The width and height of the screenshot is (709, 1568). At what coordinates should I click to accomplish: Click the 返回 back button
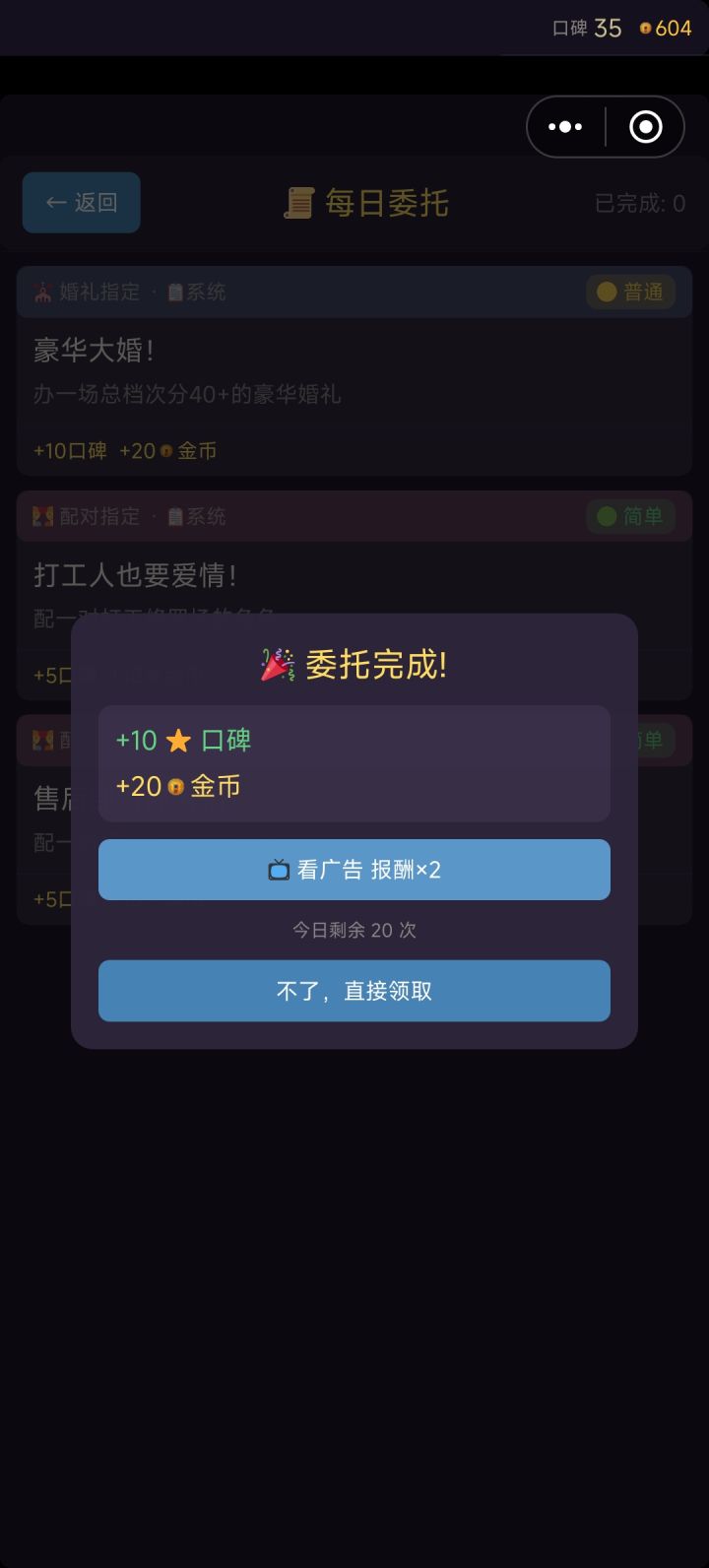[81, 203]
